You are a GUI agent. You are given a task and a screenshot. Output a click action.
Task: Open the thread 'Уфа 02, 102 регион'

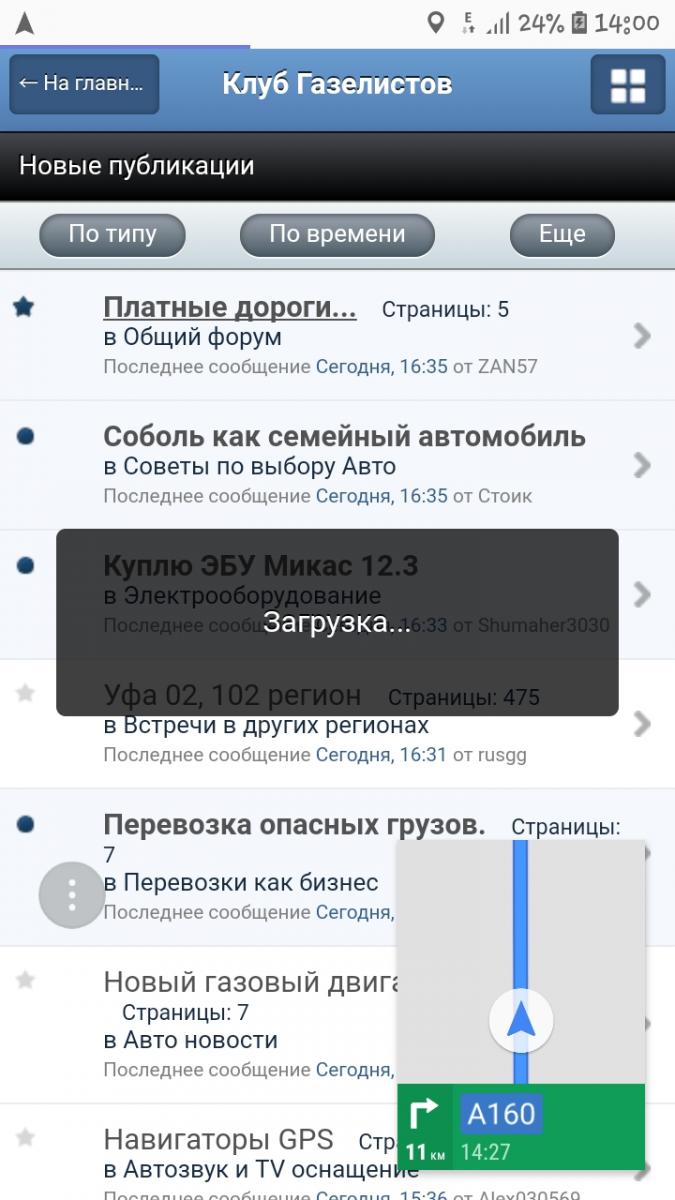(232, 694)
